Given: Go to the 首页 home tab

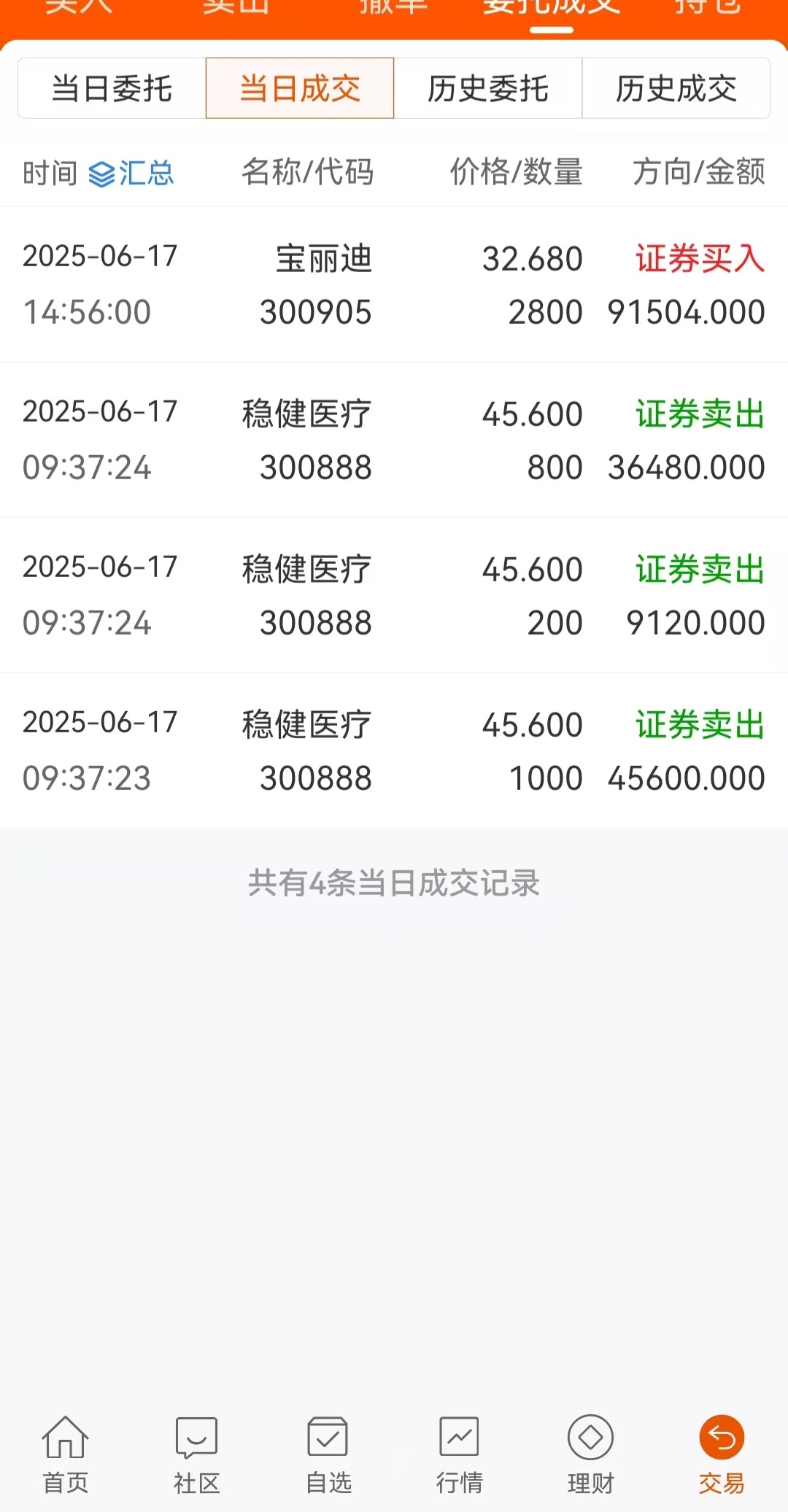Looking at the screenshot, I should [x=66, y=1454].
